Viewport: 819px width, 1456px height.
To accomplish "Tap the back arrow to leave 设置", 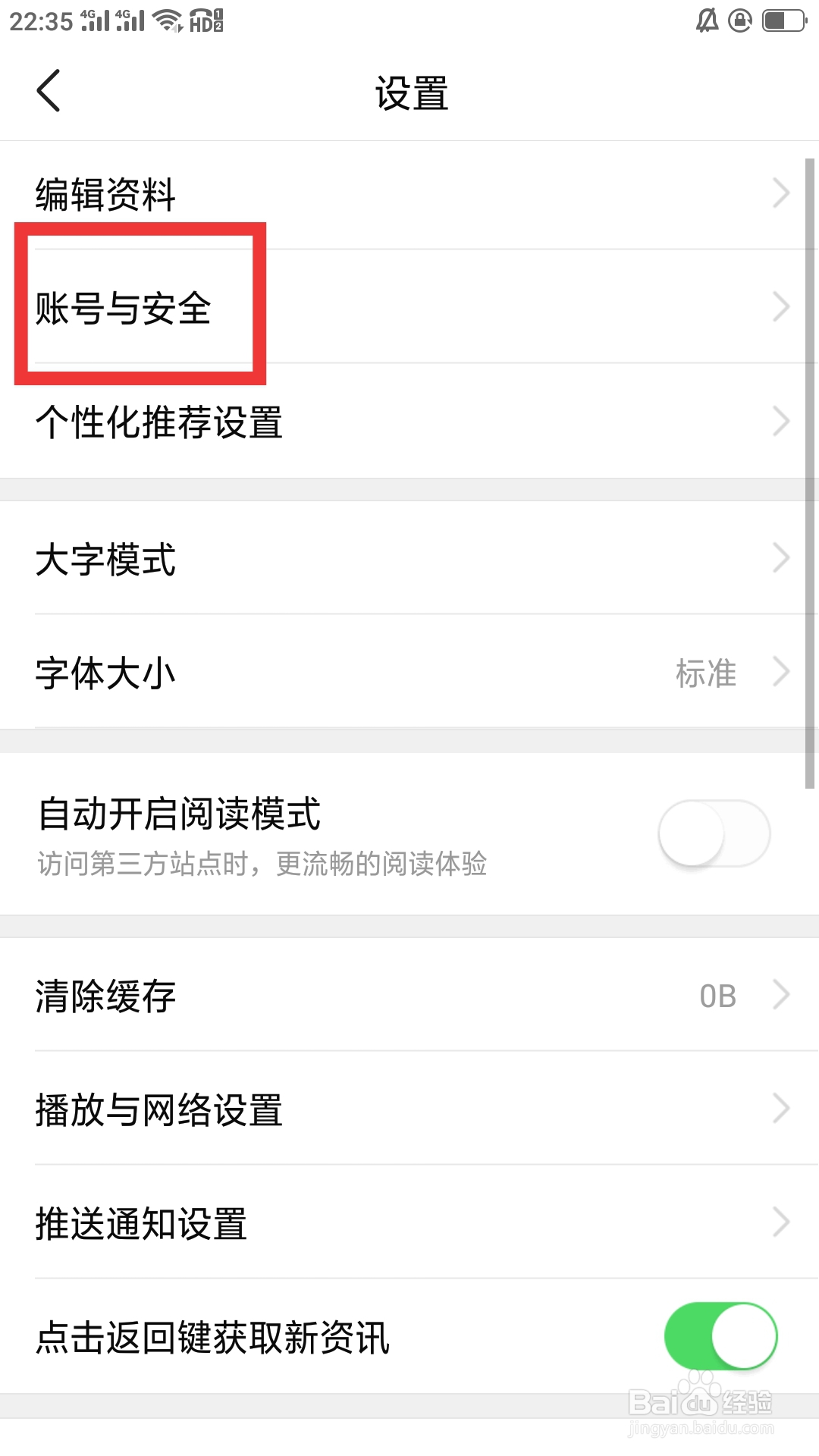I will coord(48,89).
